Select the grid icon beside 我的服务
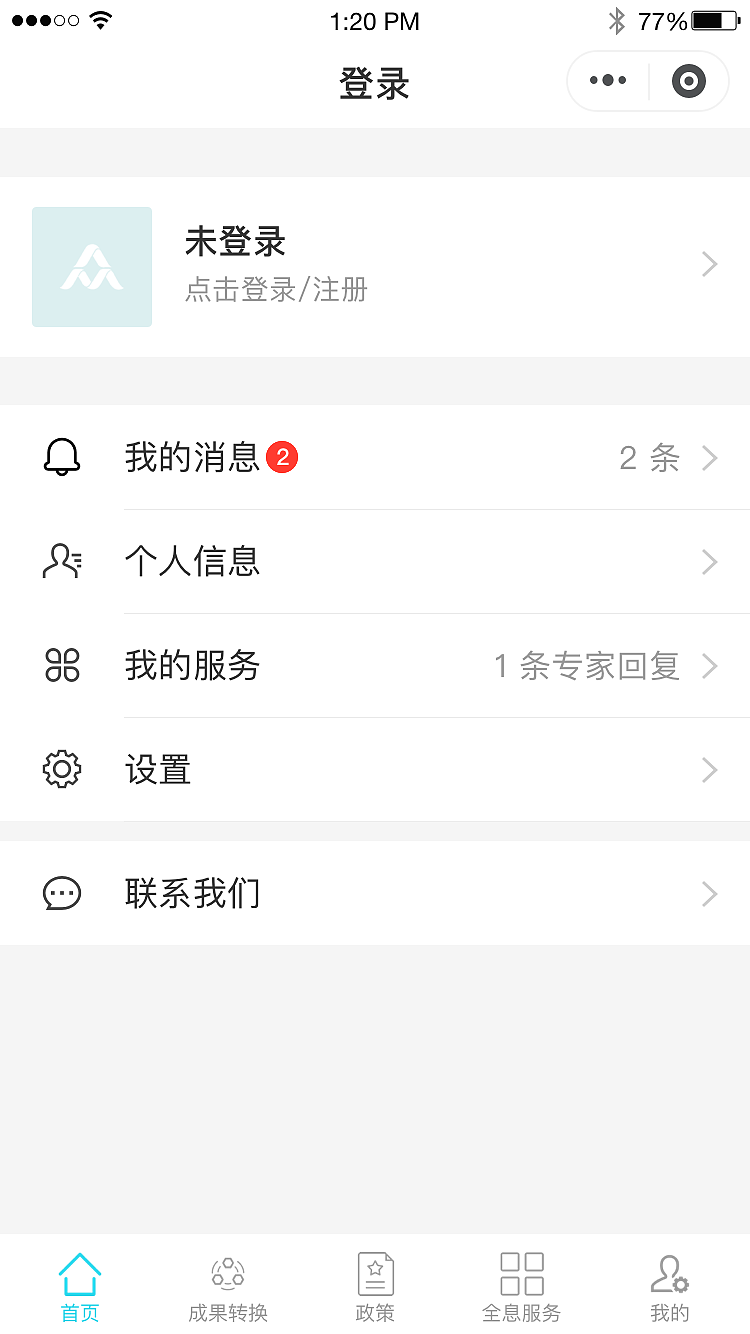750x1334 pixels. 62,666
